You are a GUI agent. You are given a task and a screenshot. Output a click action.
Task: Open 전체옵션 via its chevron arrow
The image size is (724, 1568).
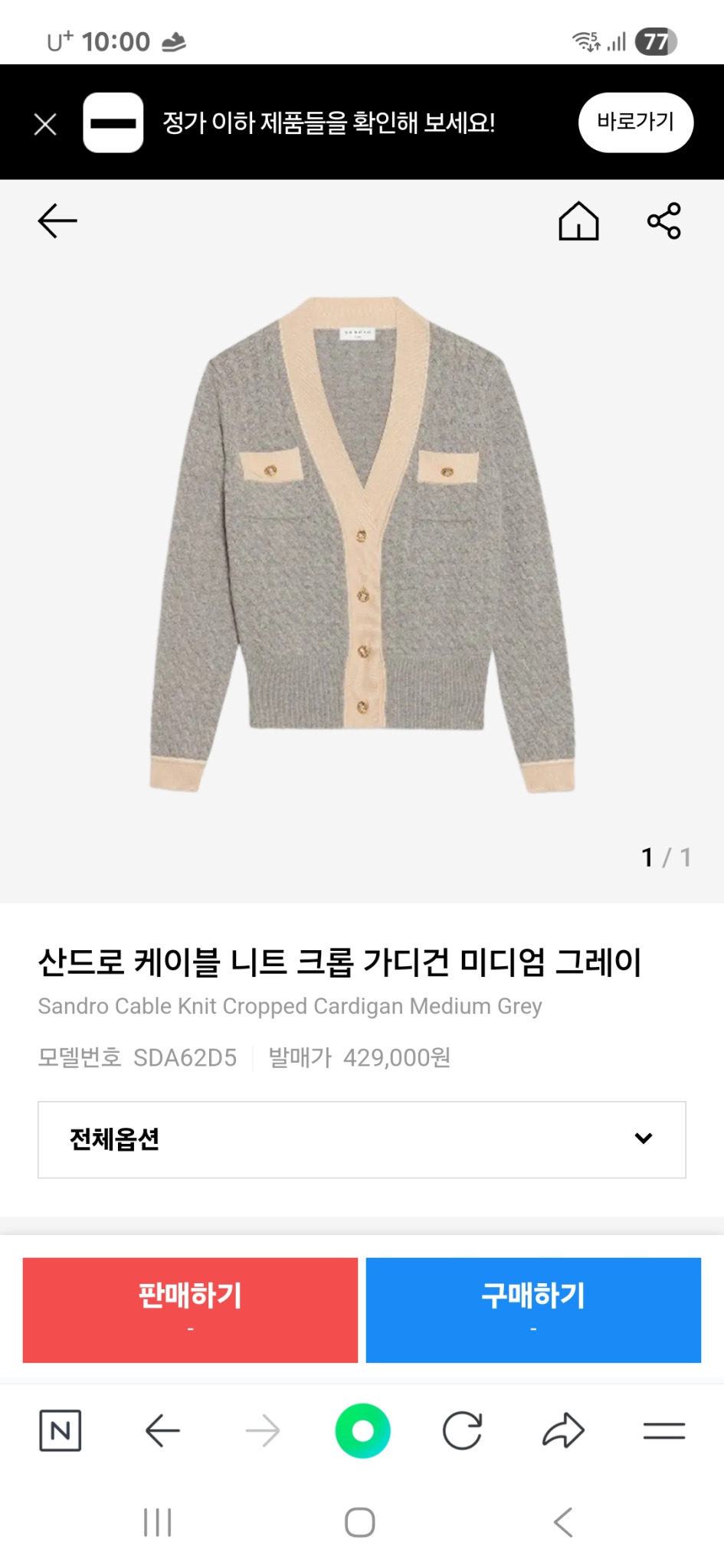(644, 1139)
